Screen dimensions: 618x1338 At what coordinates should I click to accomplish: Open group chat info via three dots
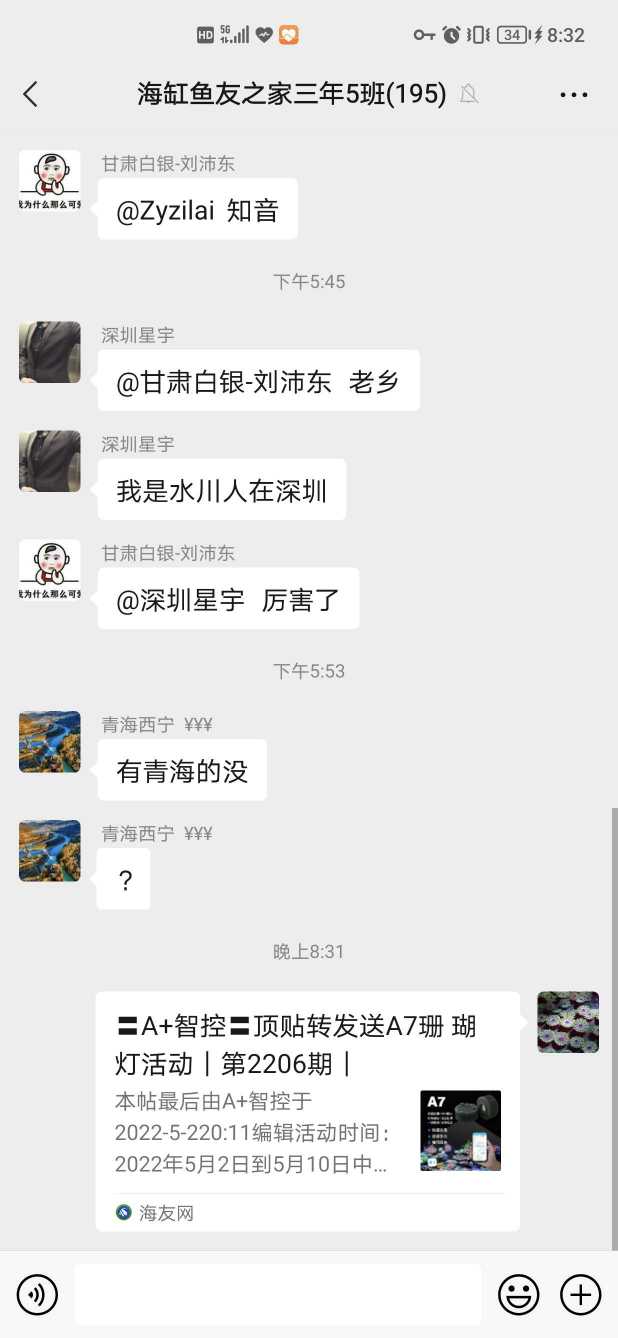pos(573,95)
